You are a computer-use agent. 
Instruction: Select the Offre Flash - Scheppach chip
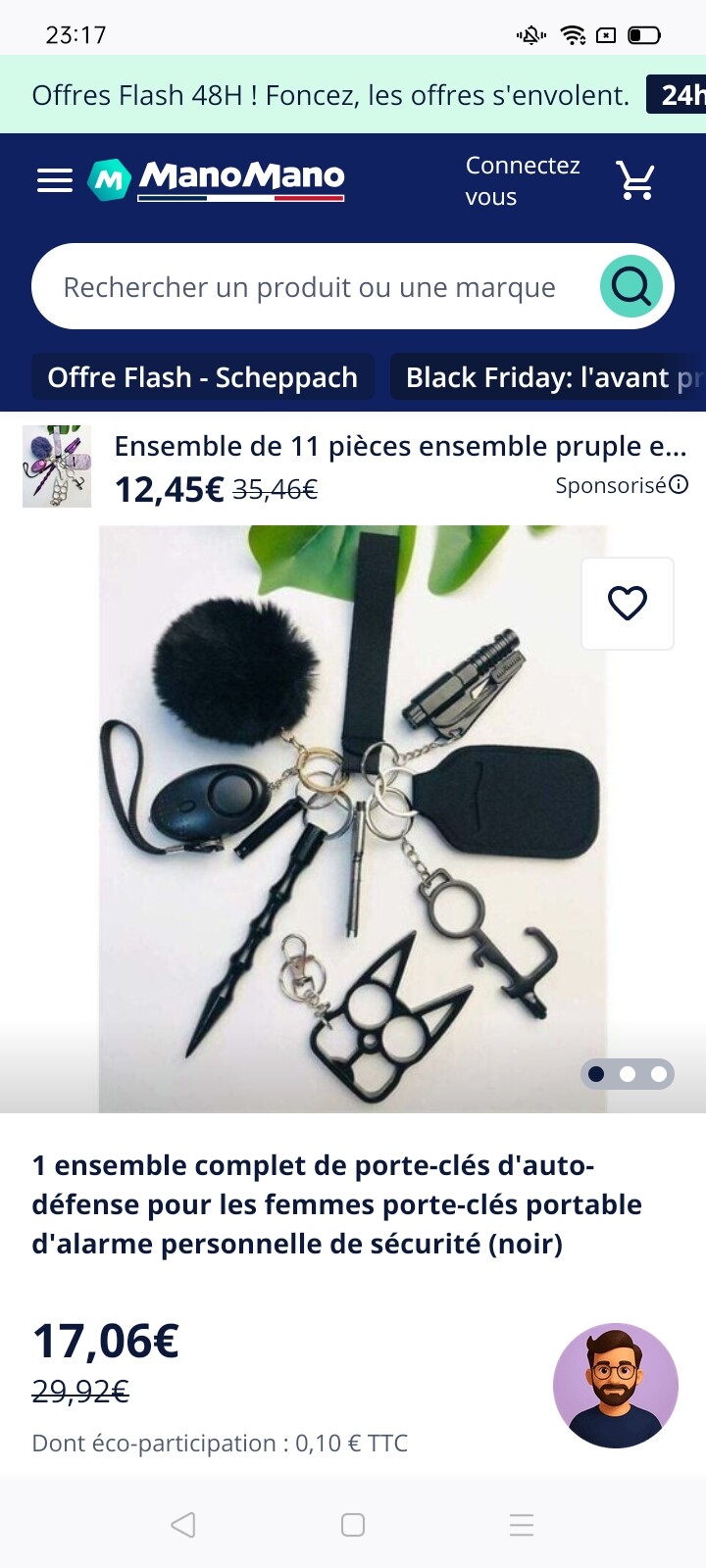tap(202, 377)
